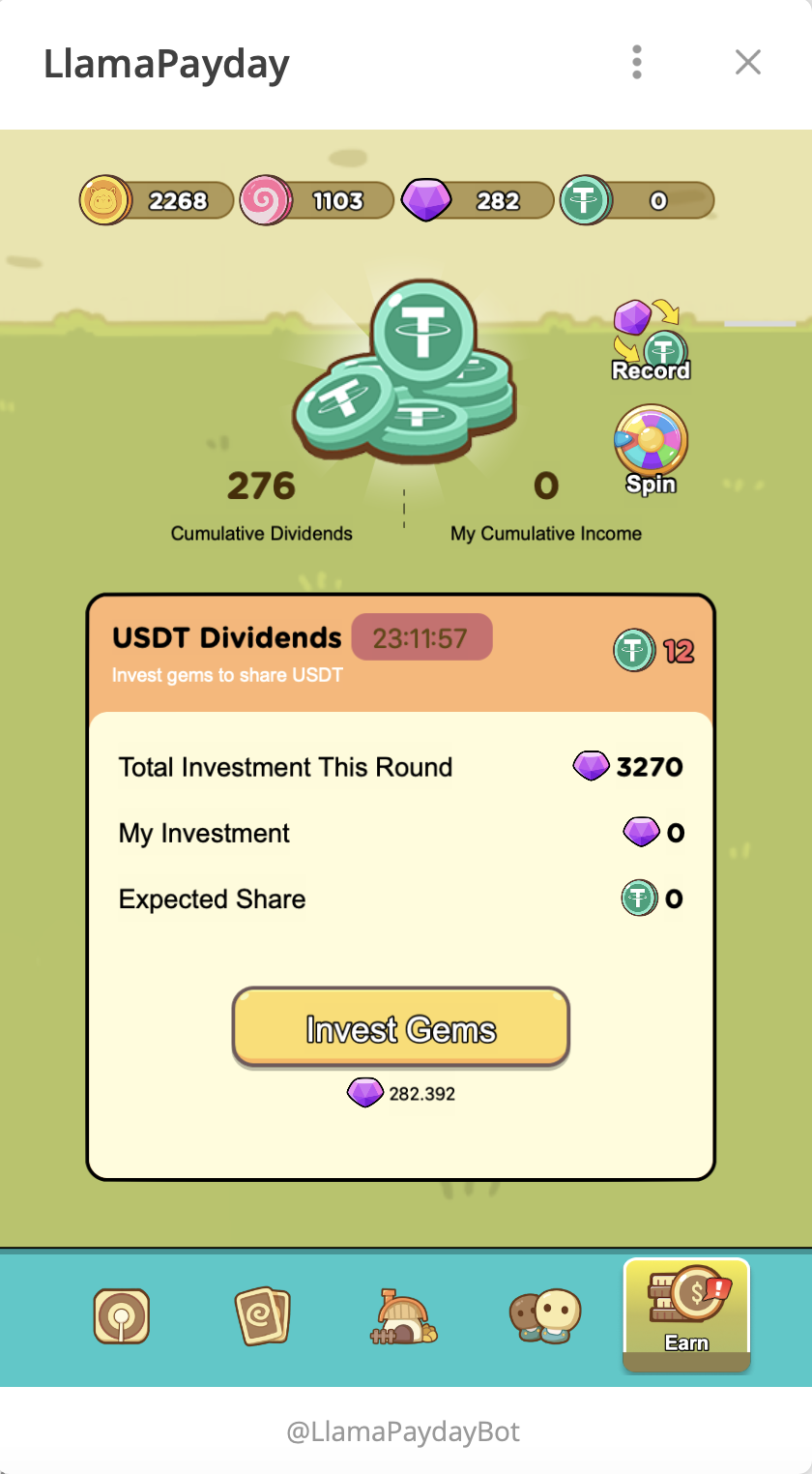The height and width of the screenshot is (1474, 812).
Task: Open the three-dot overflow menu
Action: tap(636, 62)
